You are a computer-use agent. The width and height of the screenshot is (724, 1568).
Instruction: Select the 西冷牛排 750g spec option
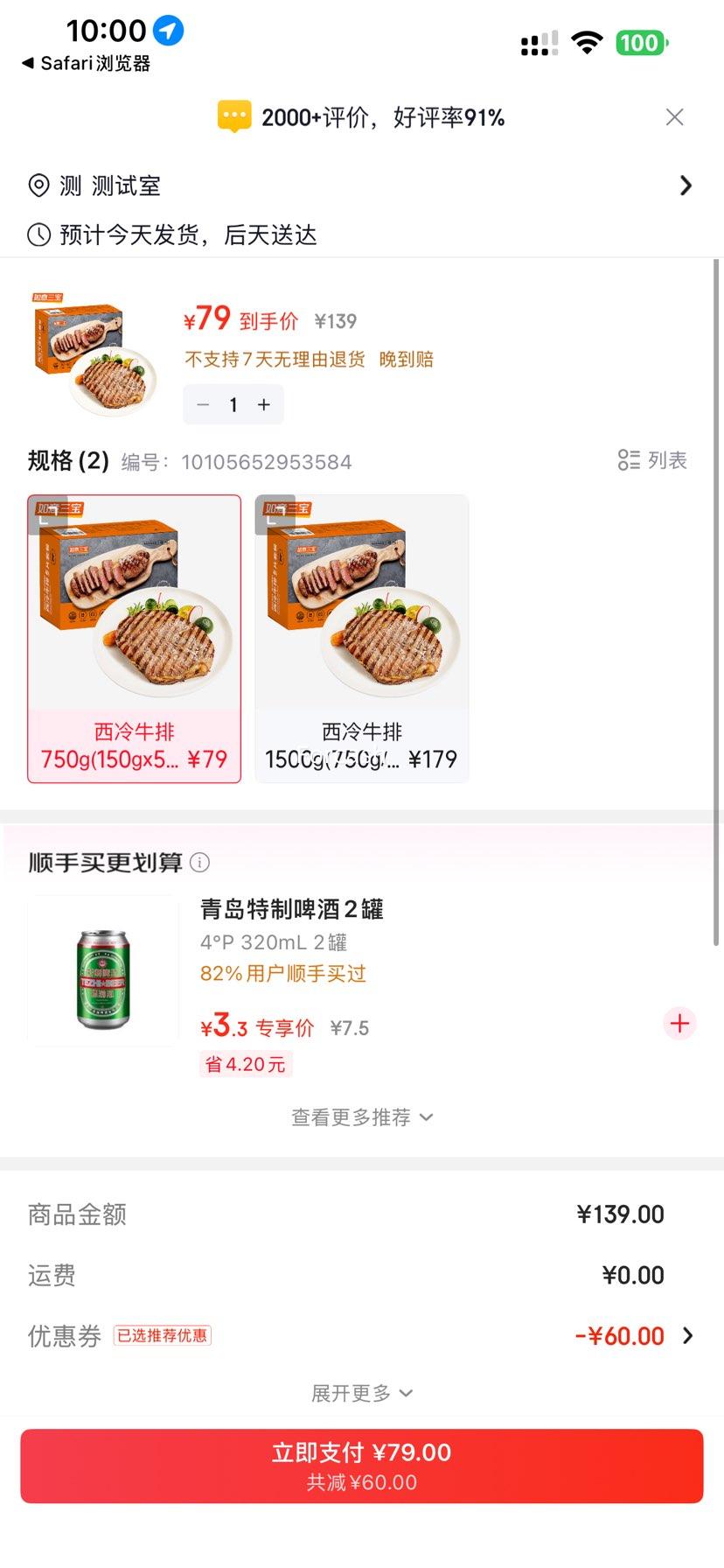pyautogui.click(x=134, y=638)
